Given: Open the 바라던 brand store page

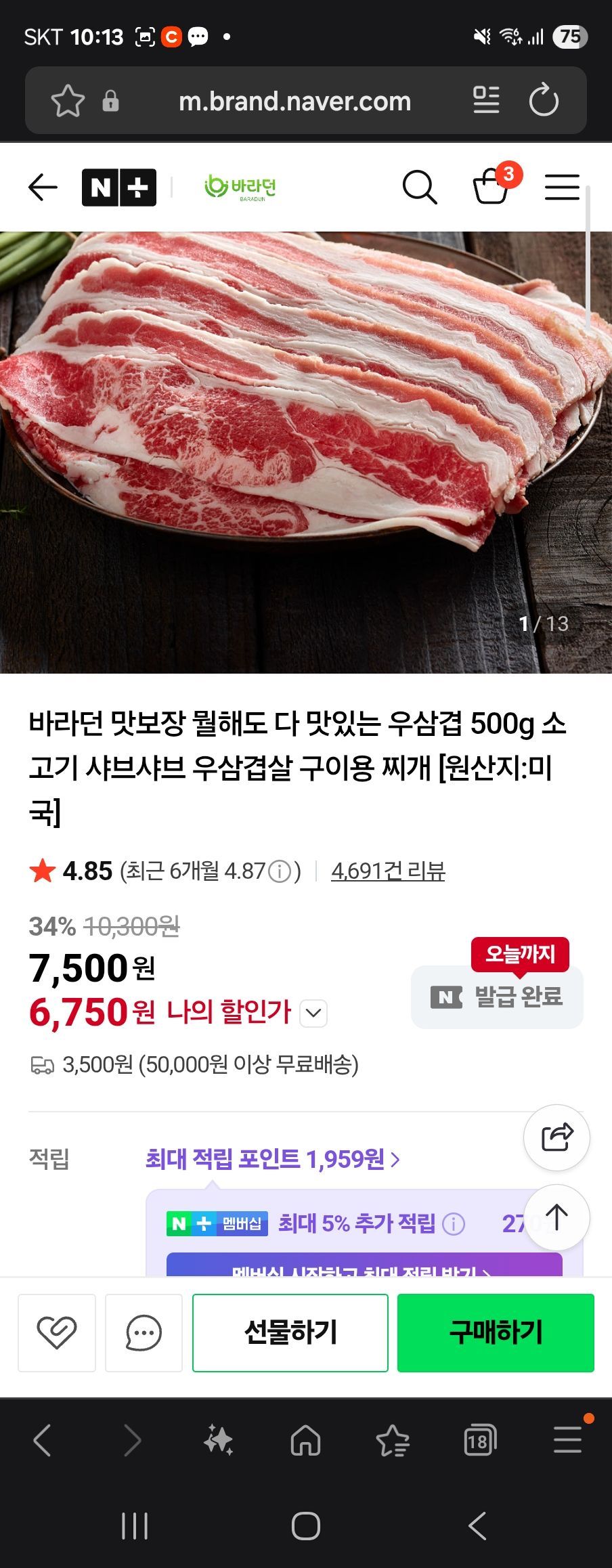Looking at the screenshot, I should (240, 188).
